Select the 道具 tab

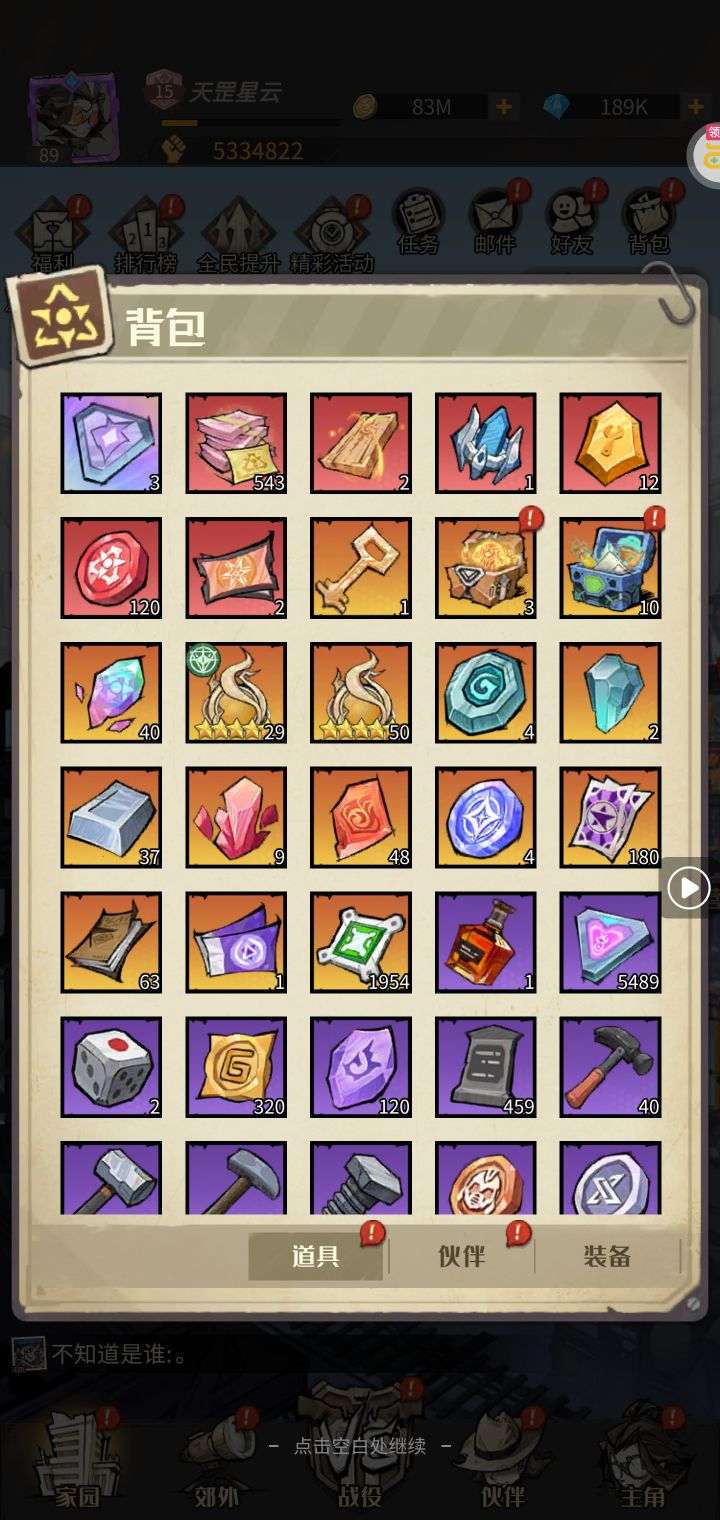316,1256
